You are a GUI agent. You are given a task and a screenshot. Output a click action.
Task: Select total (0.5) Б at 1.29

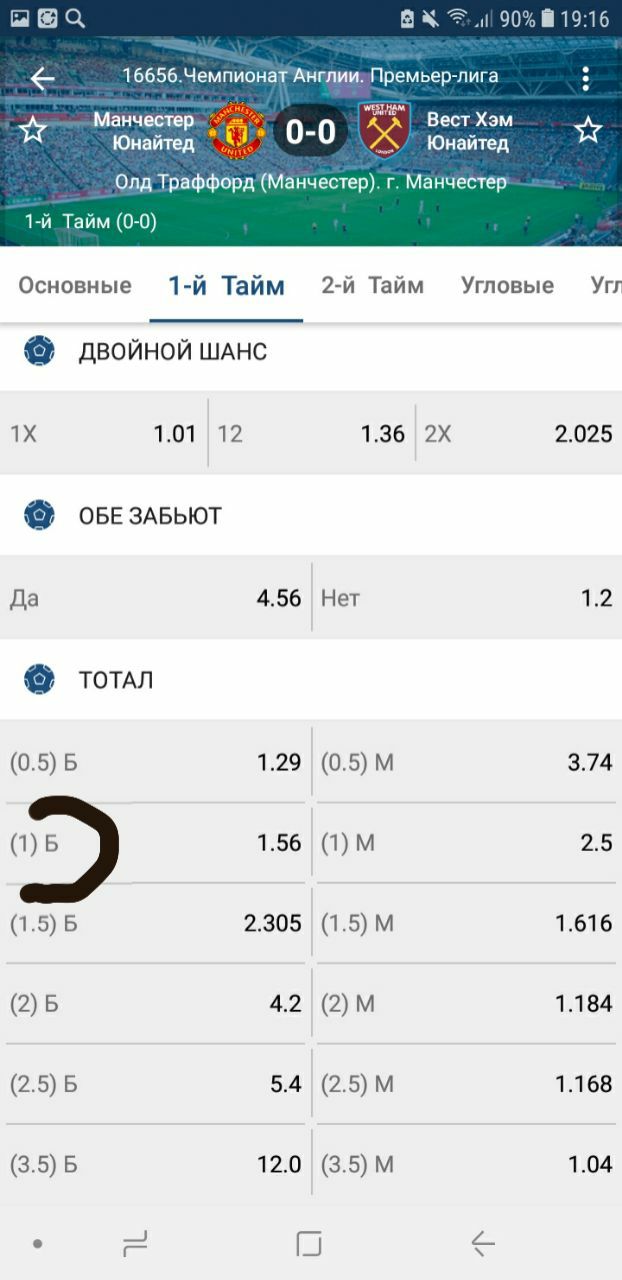(x=156, y=763)
